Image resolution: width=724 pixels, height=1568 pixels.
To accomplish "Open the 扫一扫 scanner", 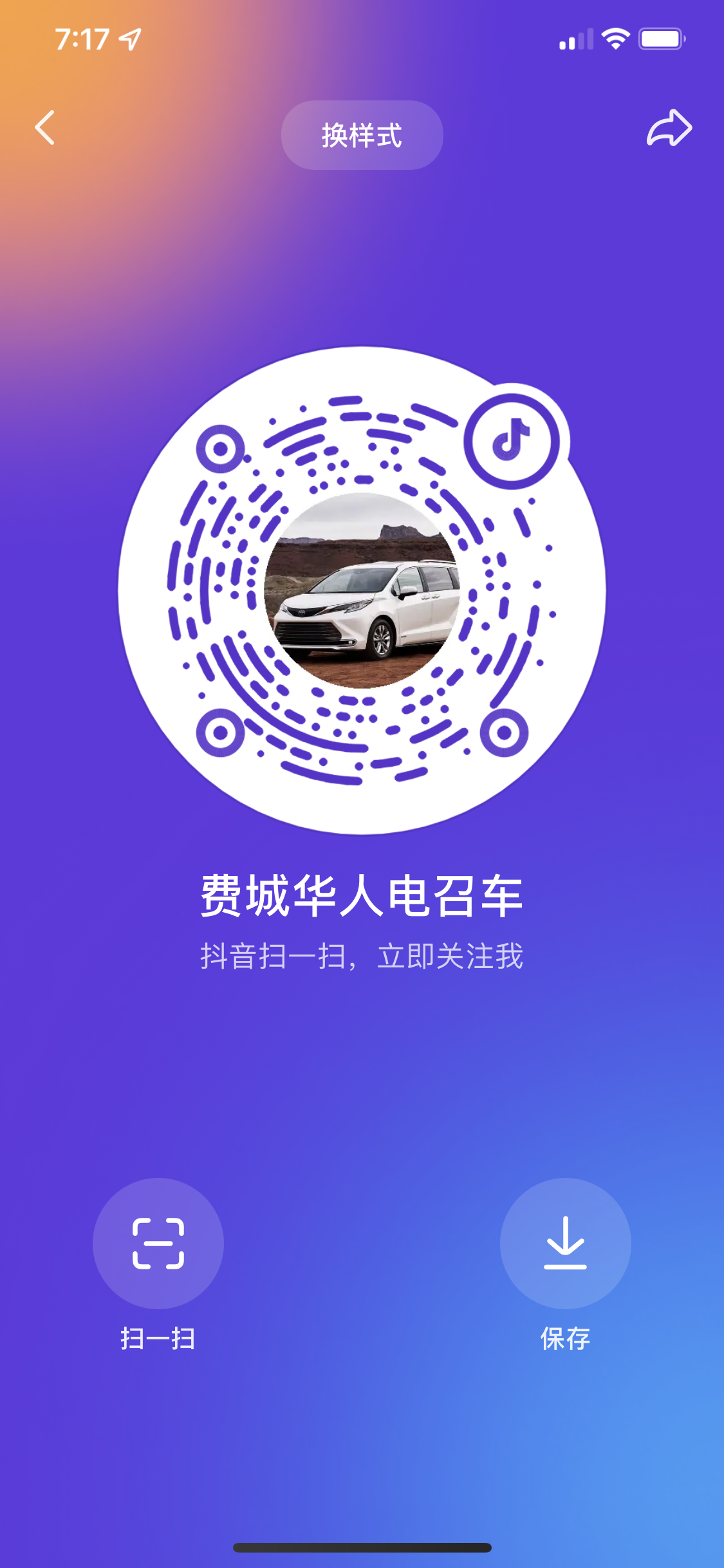I will click(158, 1243).
